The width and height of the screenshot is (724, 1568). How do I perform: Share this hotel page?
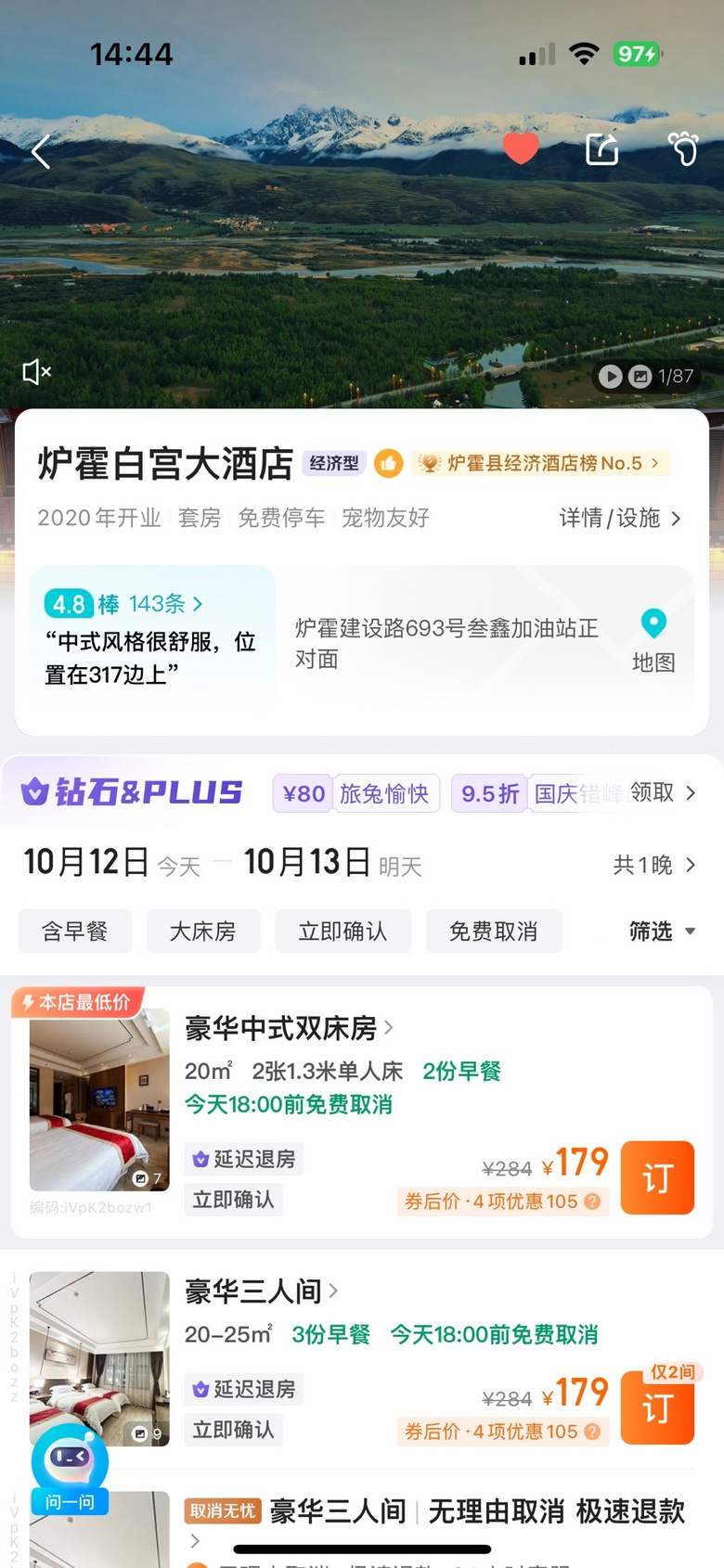tap(601, 148)
